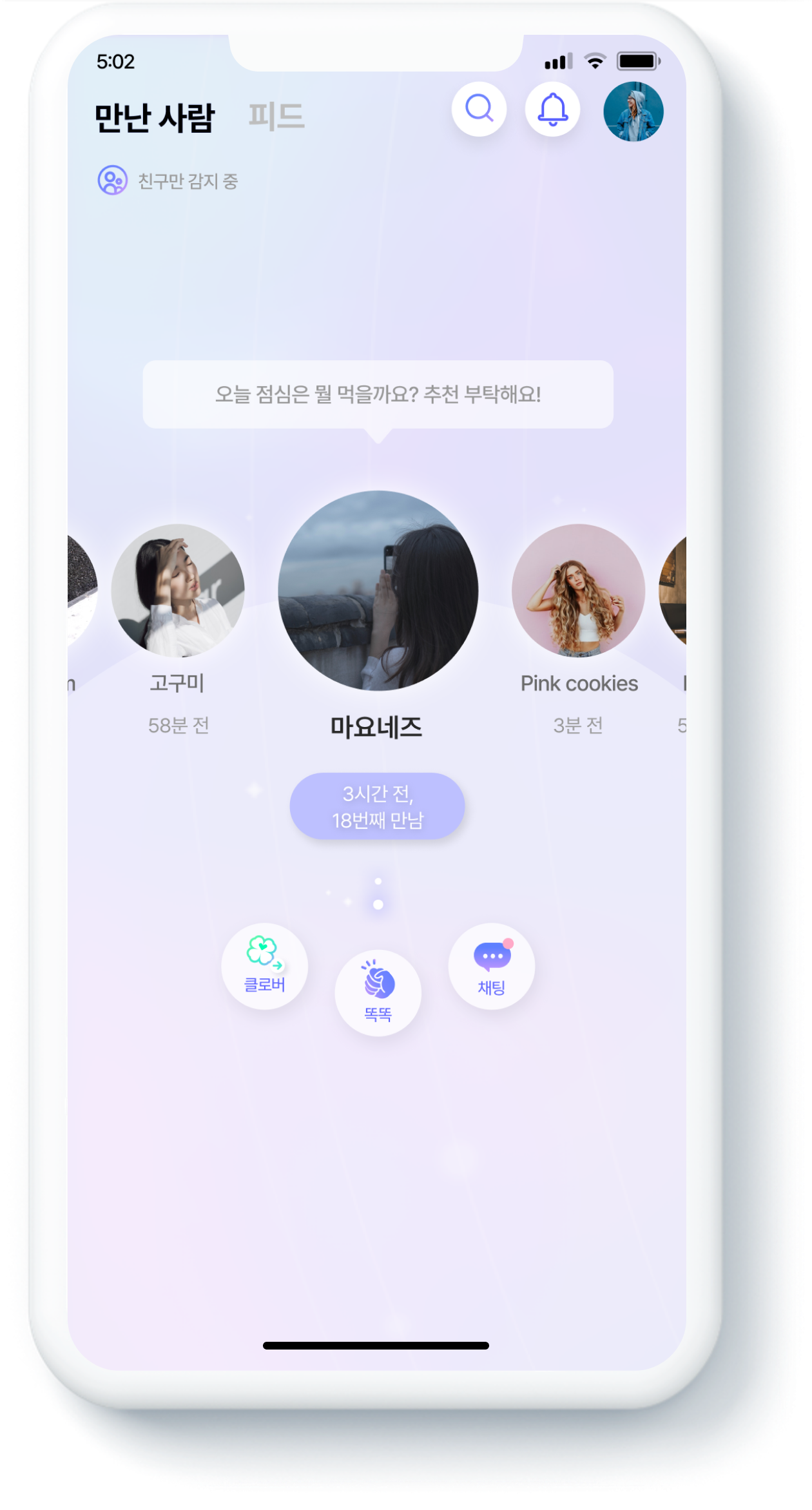Select 고구미's profile circle
This screenshot has width=812, height=1510.
[x=178, y=590]
